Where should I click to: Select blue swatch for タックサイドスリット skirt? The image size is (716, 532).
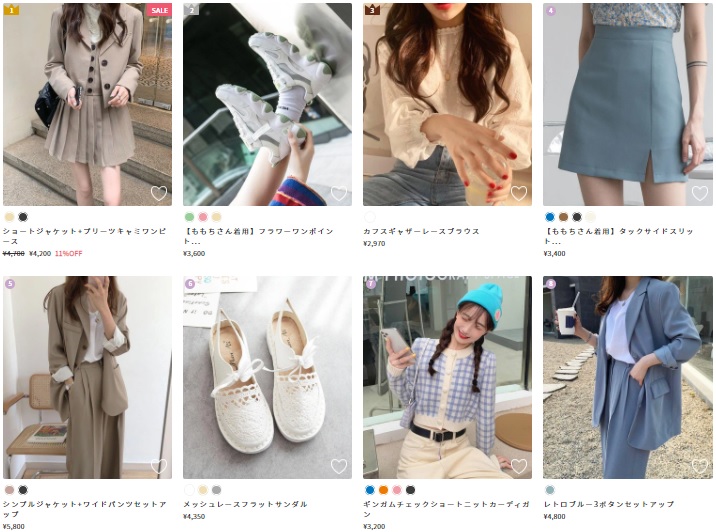(550, 217)
